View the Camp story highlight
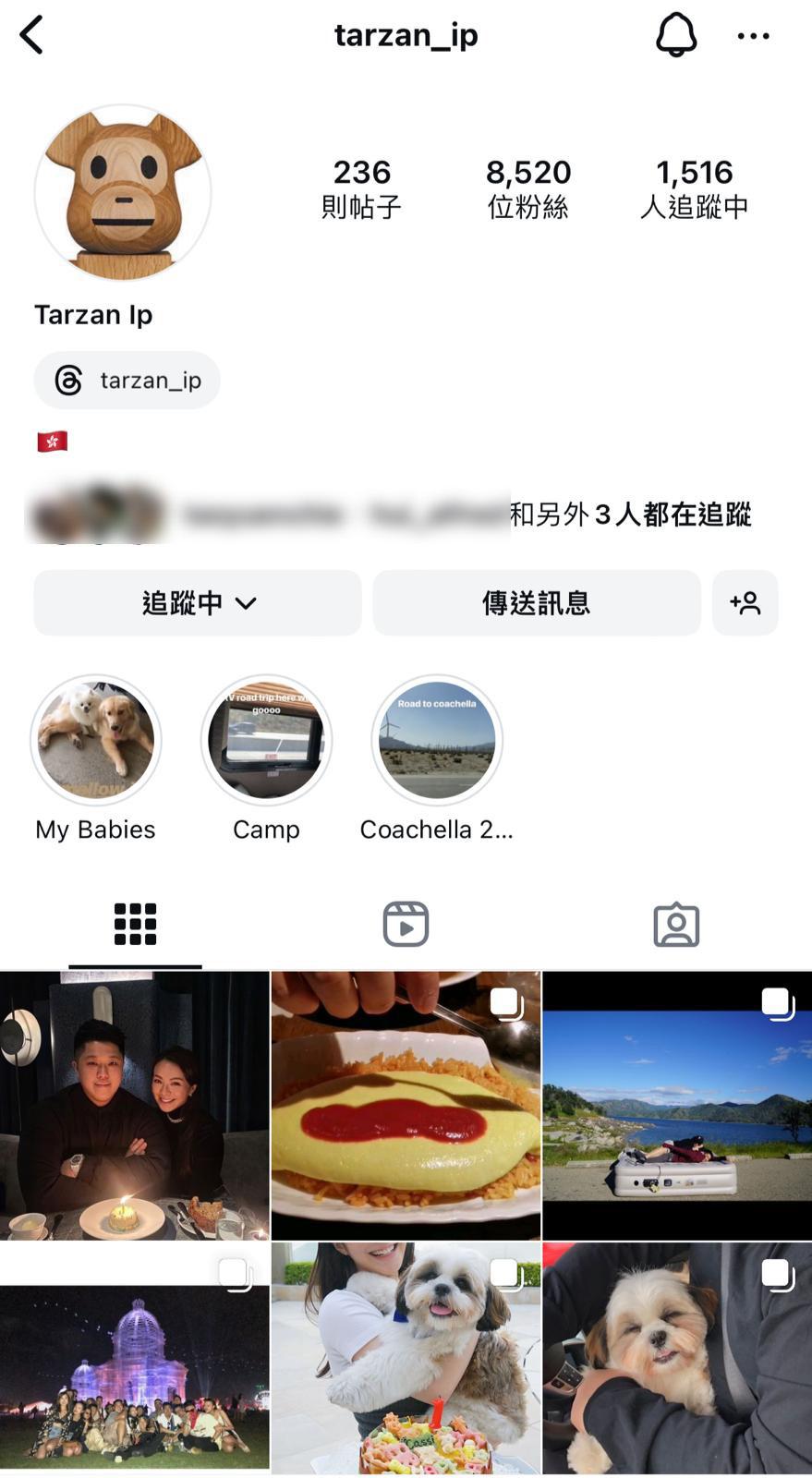This screenshot has width=812, height=1478. [x=266, y=741]
